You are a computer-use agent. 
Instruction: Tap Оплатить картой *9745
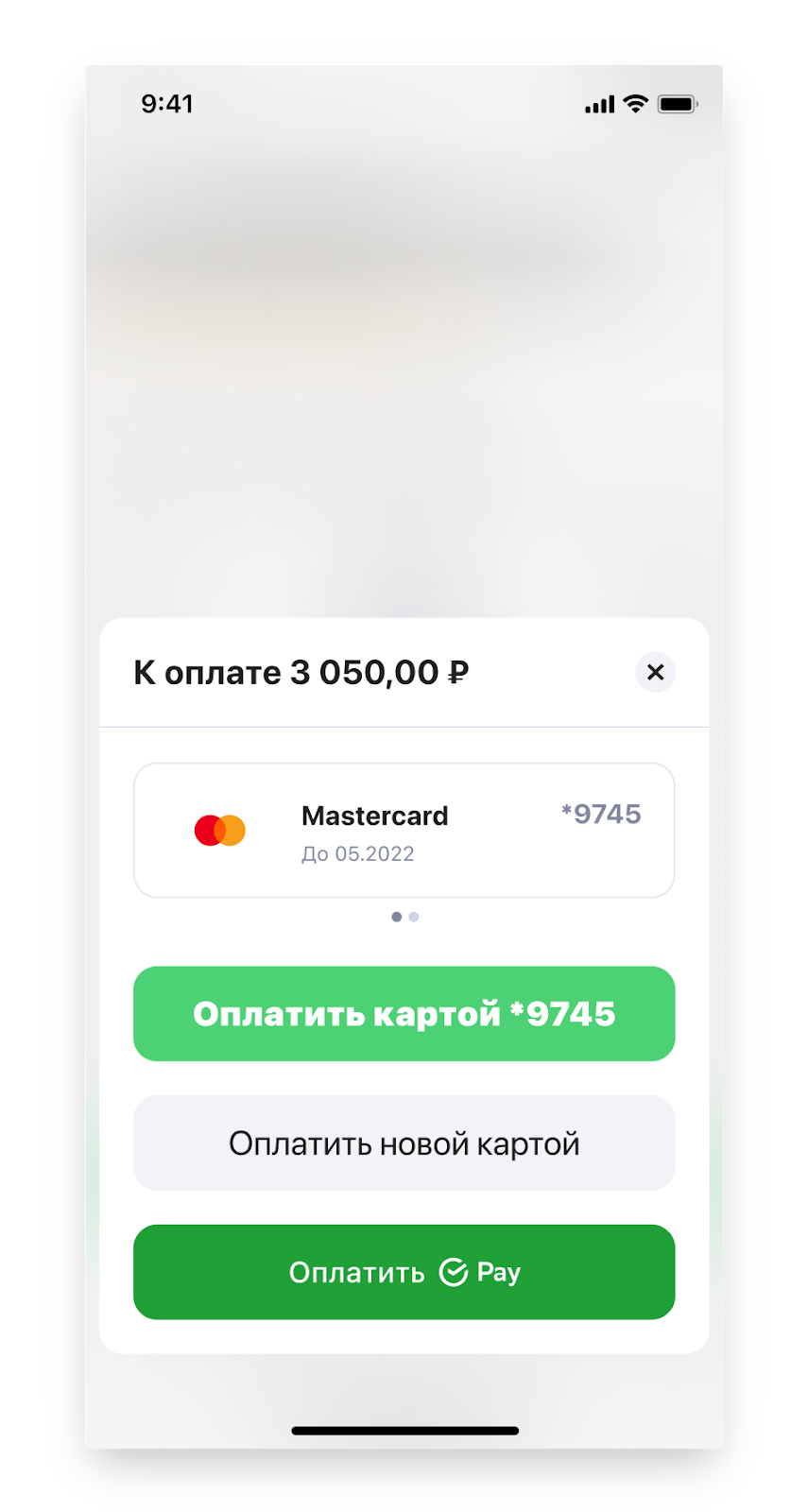(404, 1014)
